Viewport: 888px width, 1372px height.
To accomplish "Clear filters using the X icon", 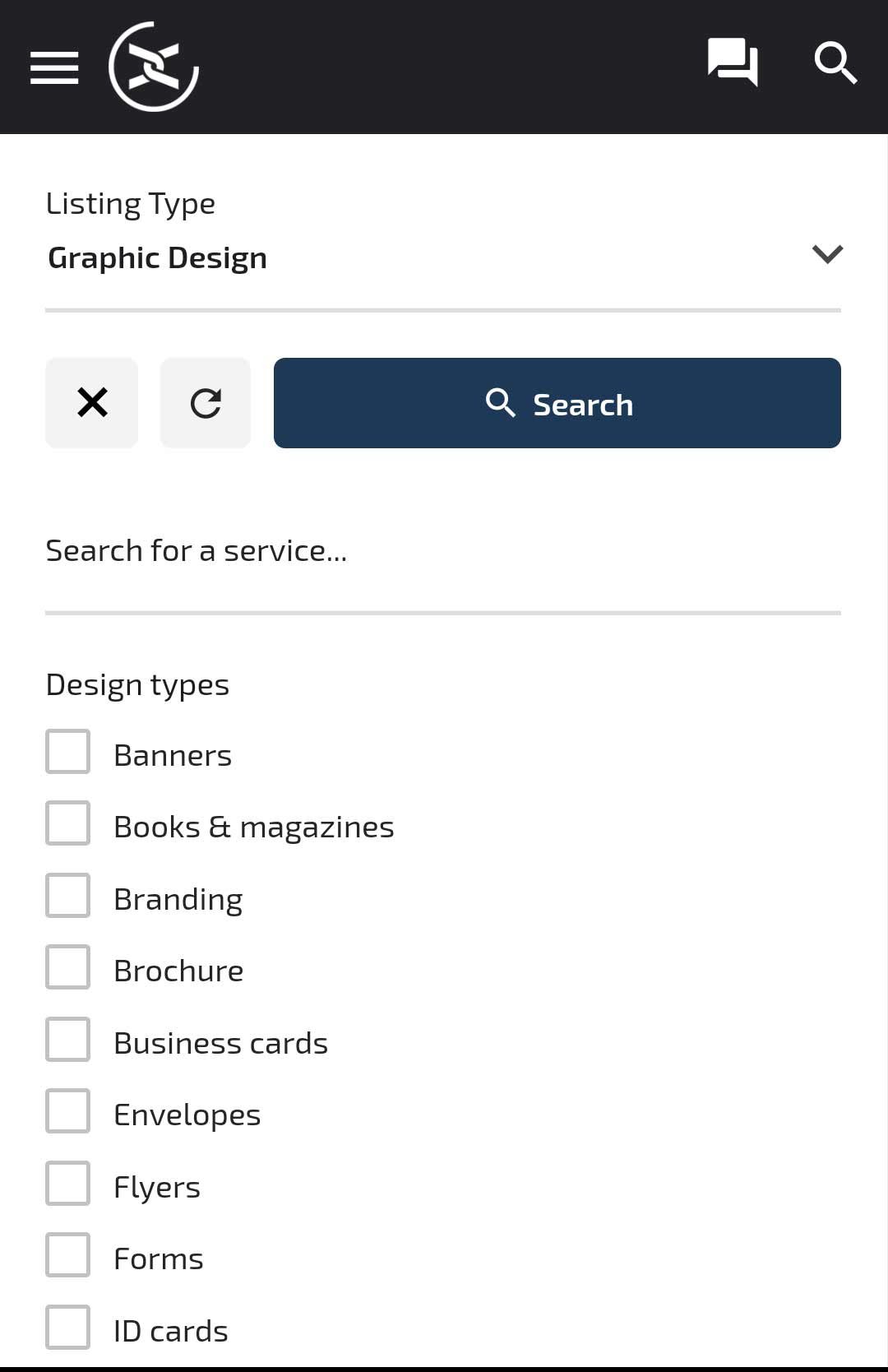I will click(x=91, y=402).
